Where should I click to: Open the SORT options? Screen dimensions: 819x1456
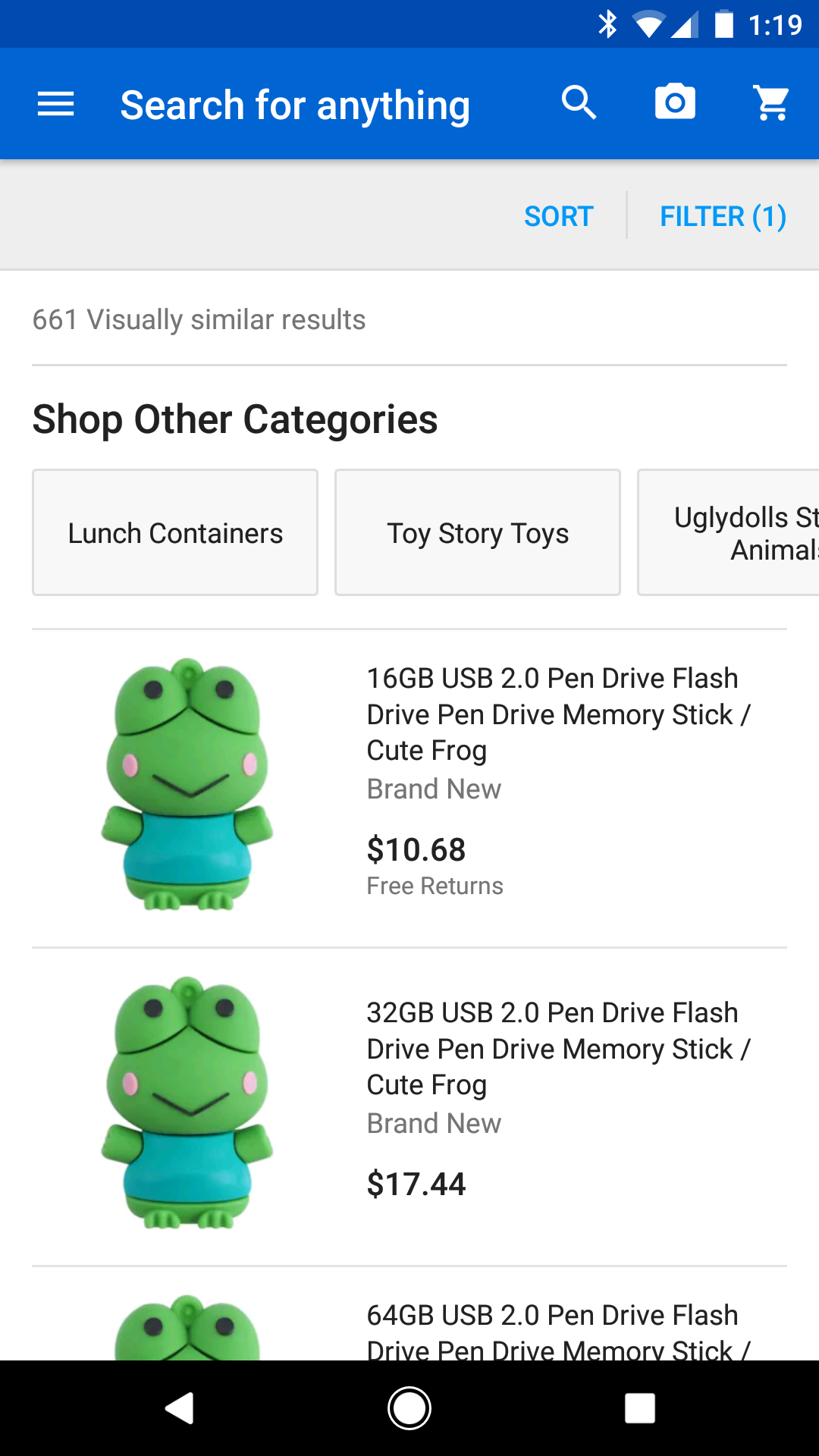(x=557, y=216)
